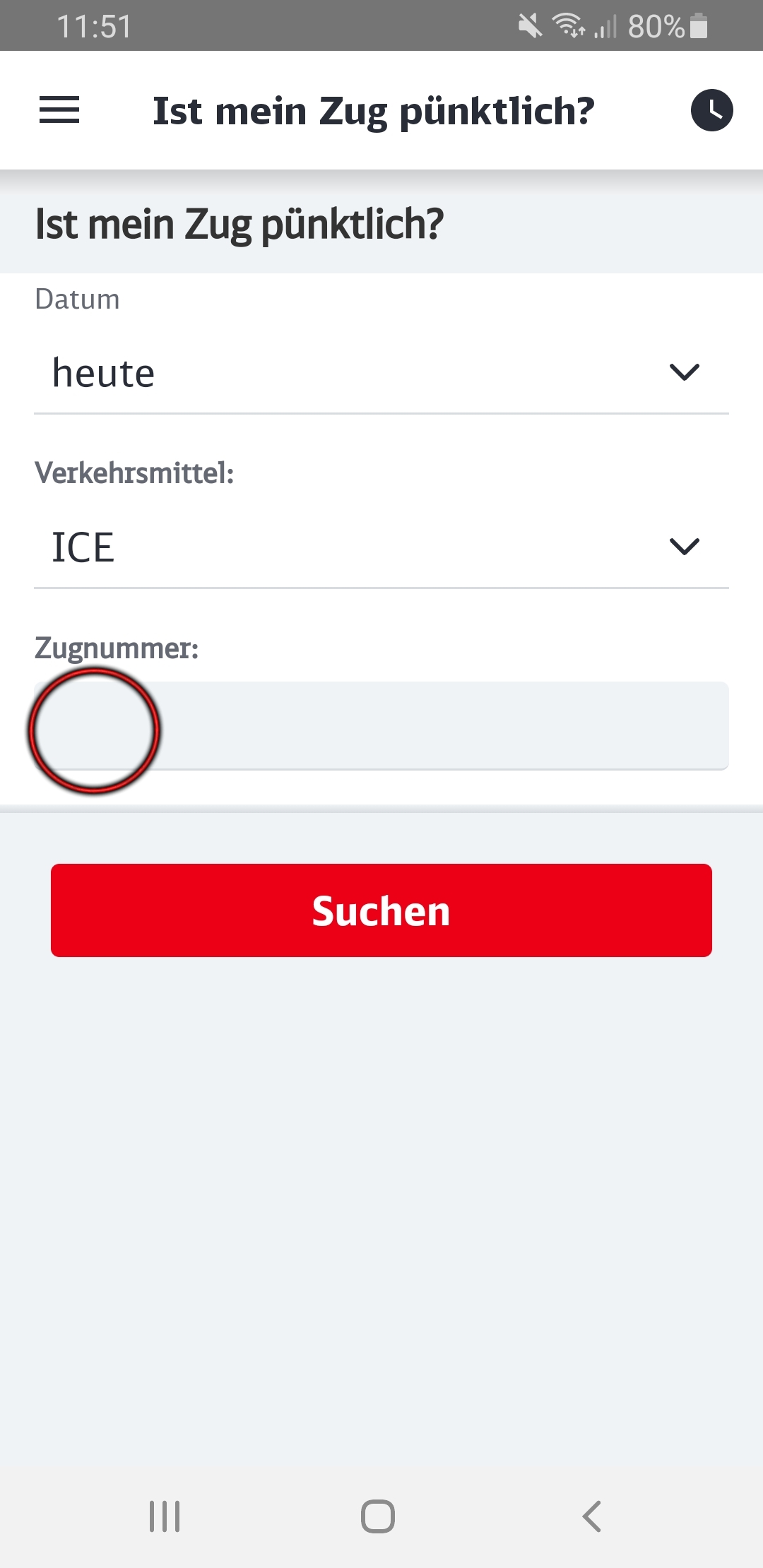Open the clock history icon
Screen dimensions: 763x1568
coord(711,110)
